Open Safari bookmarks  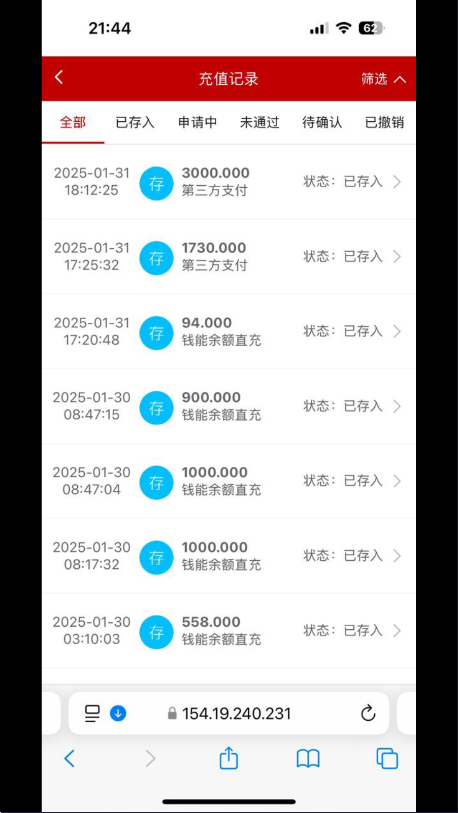(308, 759)
